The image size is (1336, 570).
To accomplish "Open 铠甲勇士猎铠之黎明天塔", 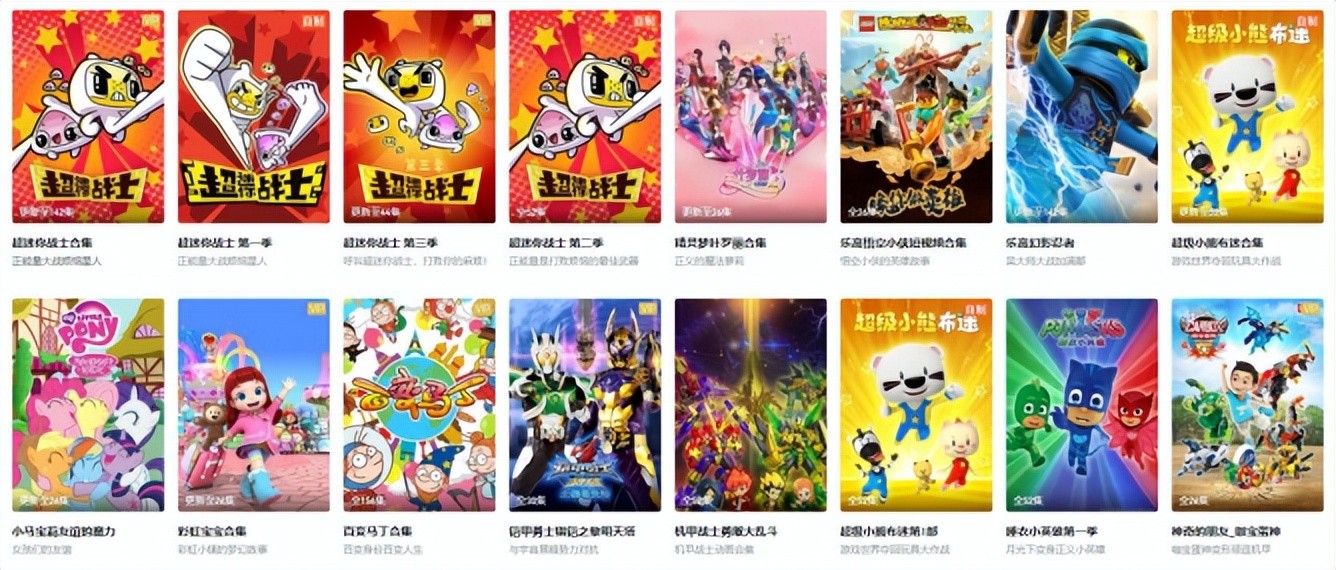I will 585,405.
